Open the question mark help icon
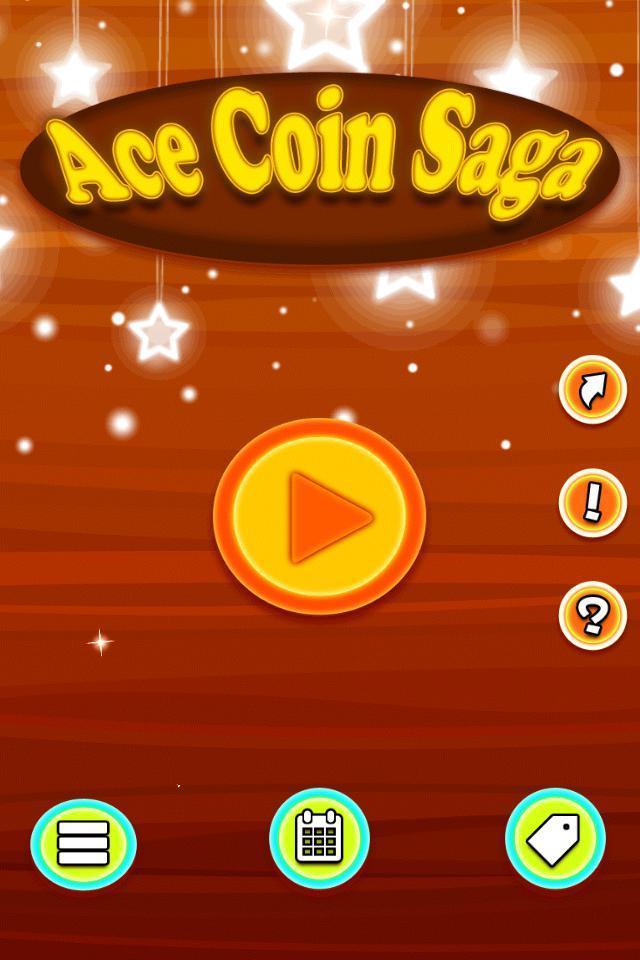The width and height of the screenshot is (640, 960). [592, 616]
